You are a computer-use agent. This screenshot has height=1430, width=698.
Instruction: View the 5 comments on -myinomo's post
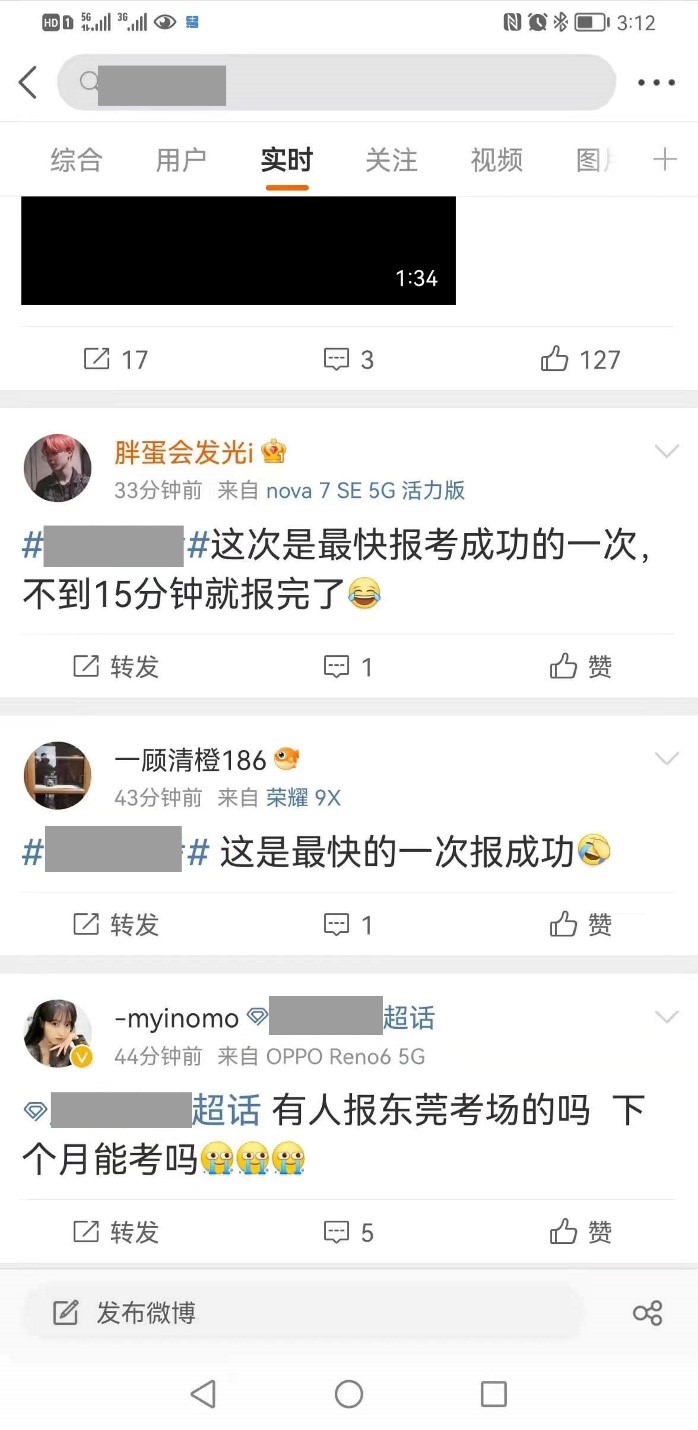[349, 1232]
